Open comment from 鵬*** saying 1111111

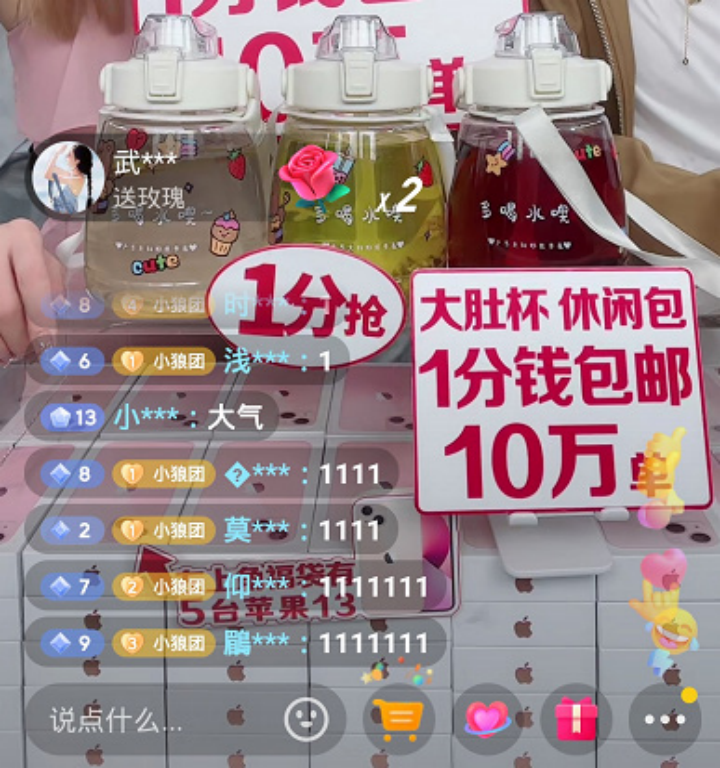pos(235,643)
